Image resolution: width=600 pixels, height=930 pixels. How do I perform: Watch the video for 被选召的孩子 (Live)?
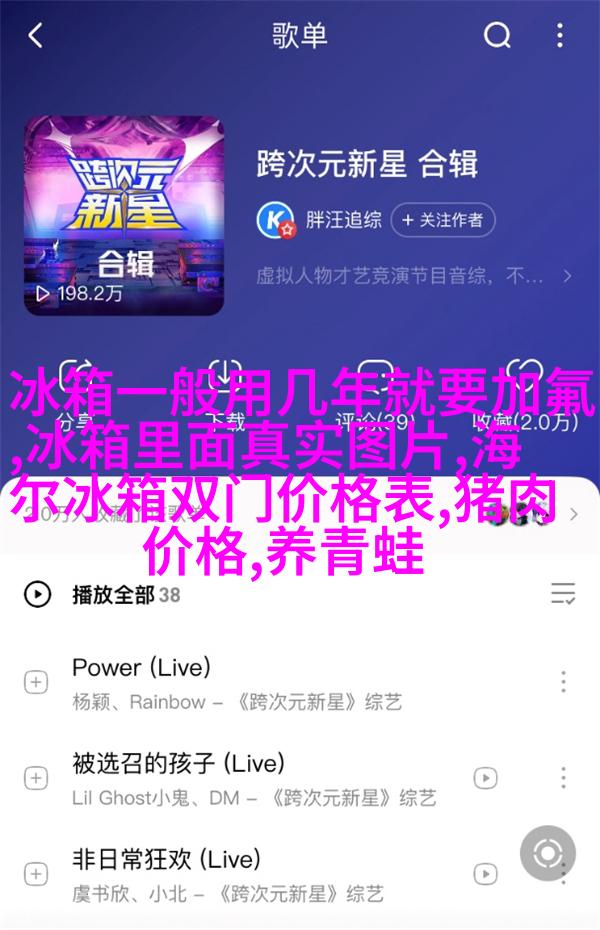click(x=486, y=777)
